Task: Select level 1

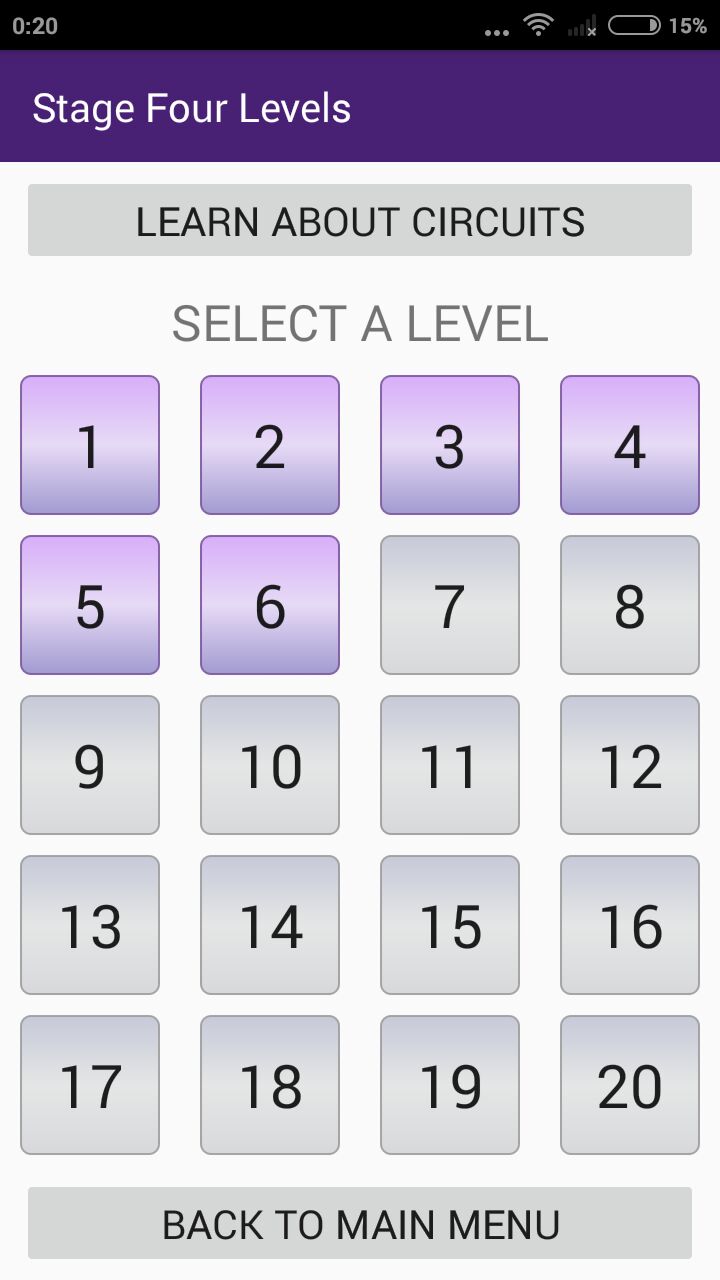Action: click(x=90, y=445)
